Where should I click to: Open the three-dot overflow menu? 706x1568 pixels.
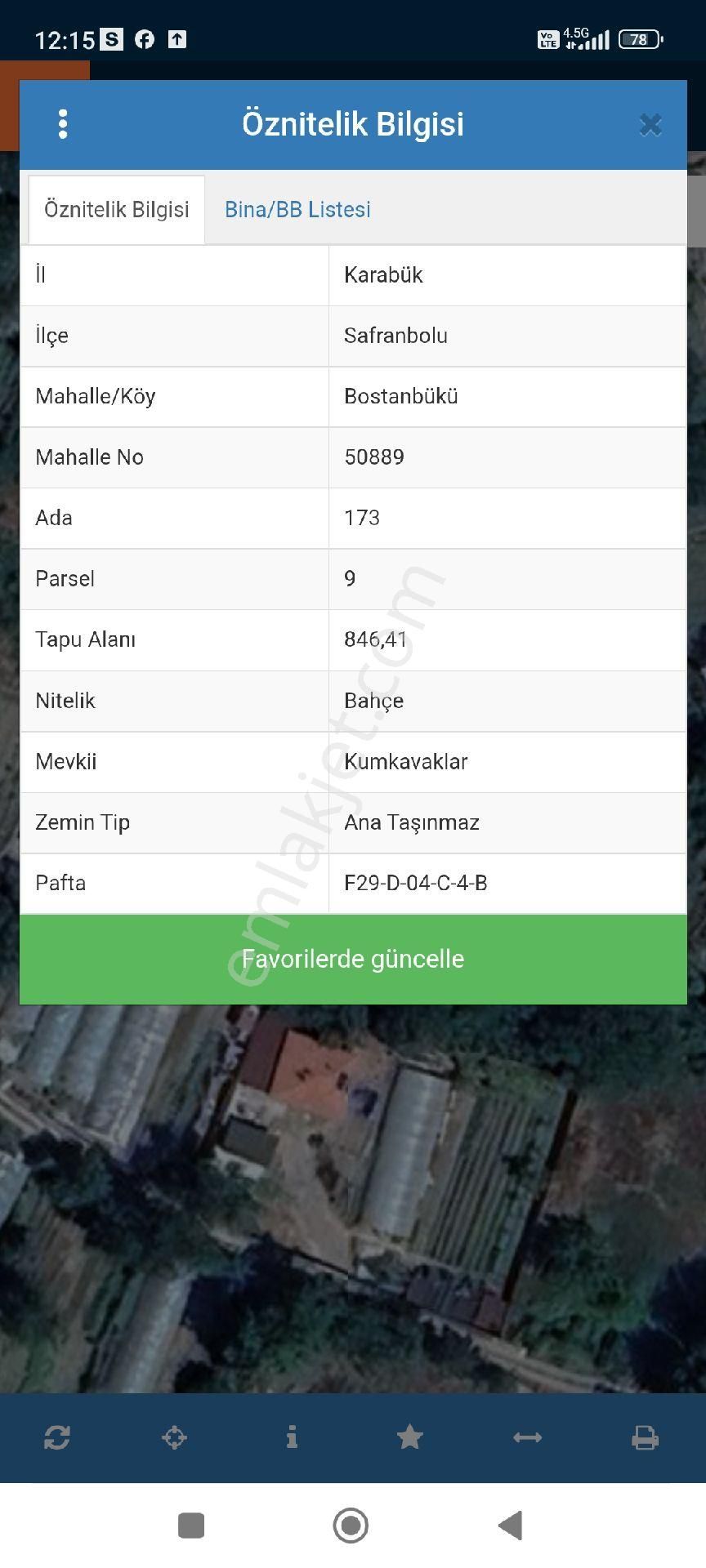click(63, 124)
